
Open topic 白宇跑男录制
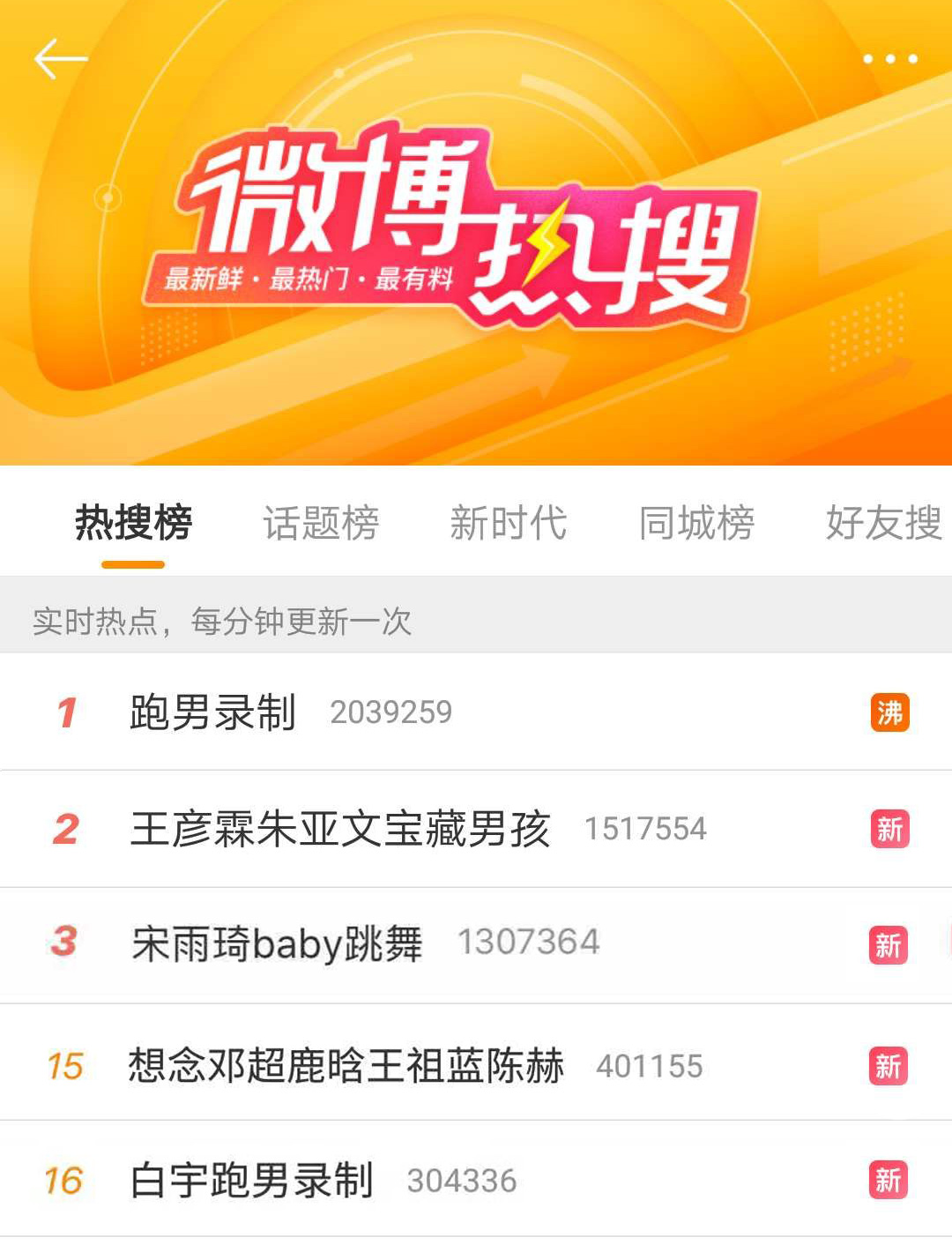[x=252, y=1180]
